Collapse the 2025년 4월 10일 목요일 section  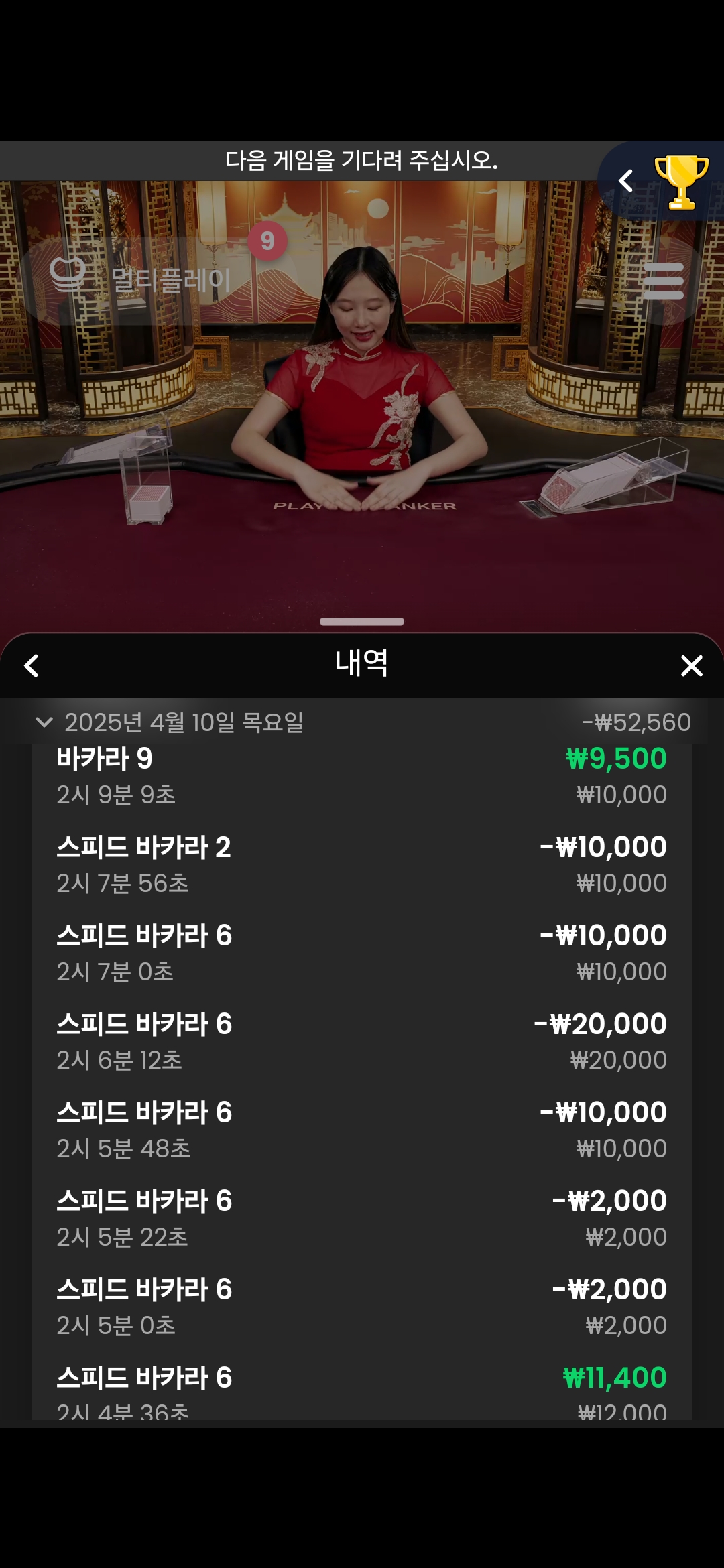44,722
